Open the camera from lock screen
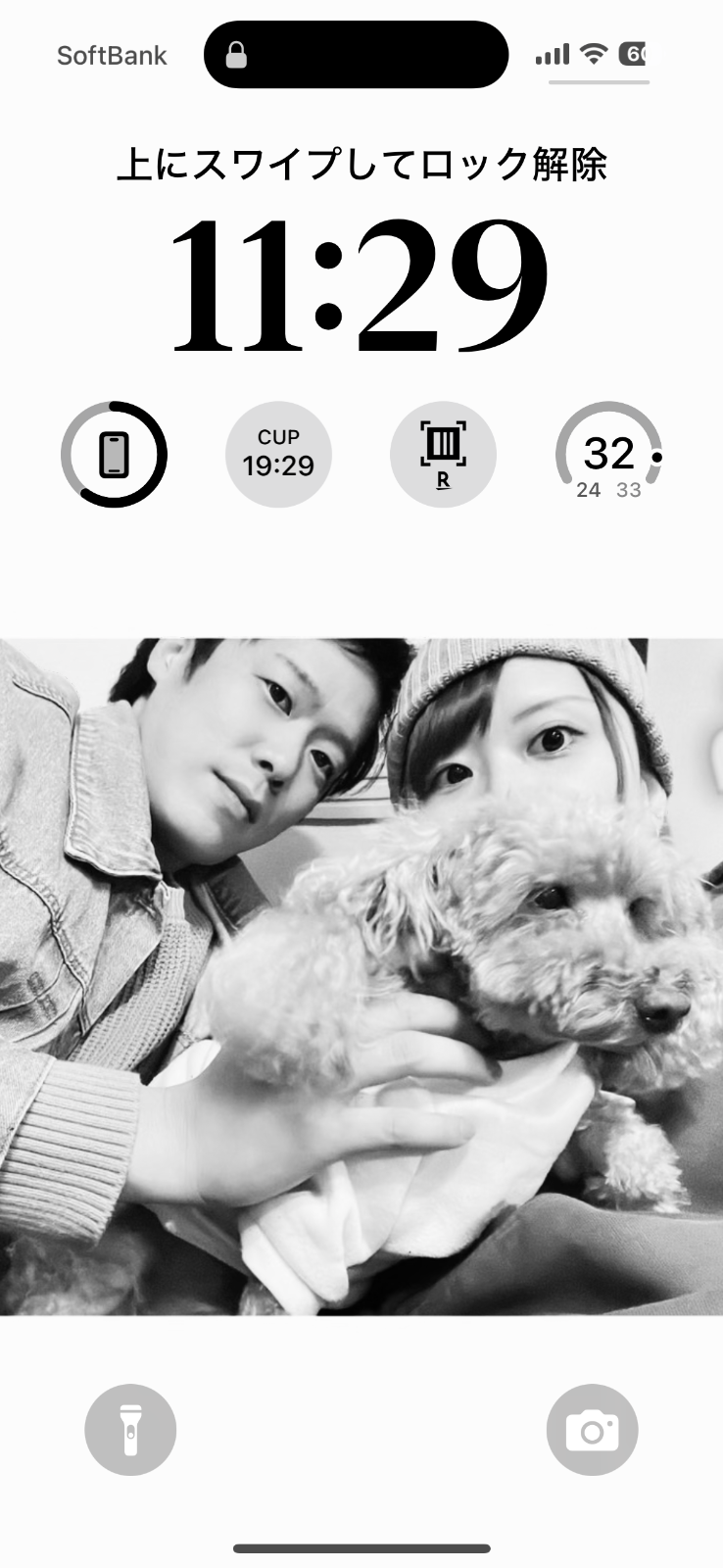 pos(592,1430)
